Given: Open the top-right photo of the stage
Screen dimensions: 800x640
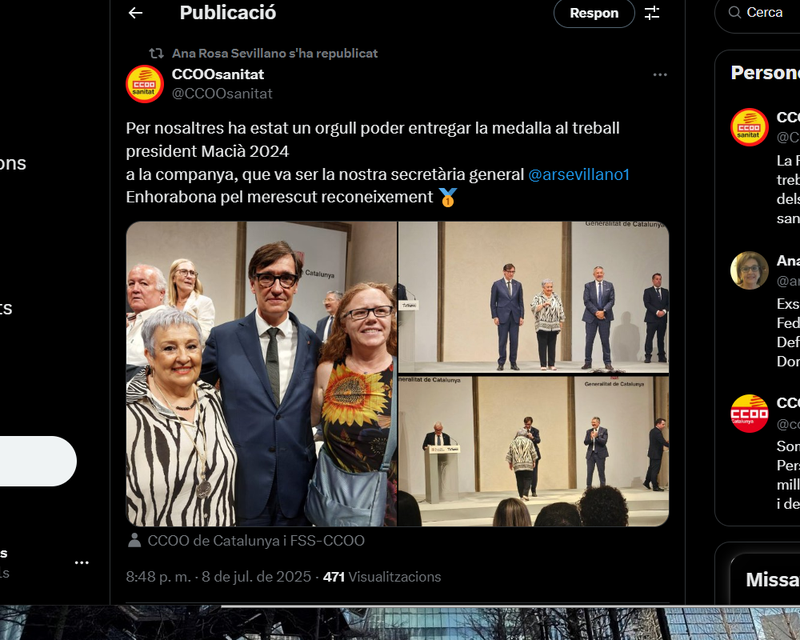Looking at the screenshot, I should [x=533, y=297].
